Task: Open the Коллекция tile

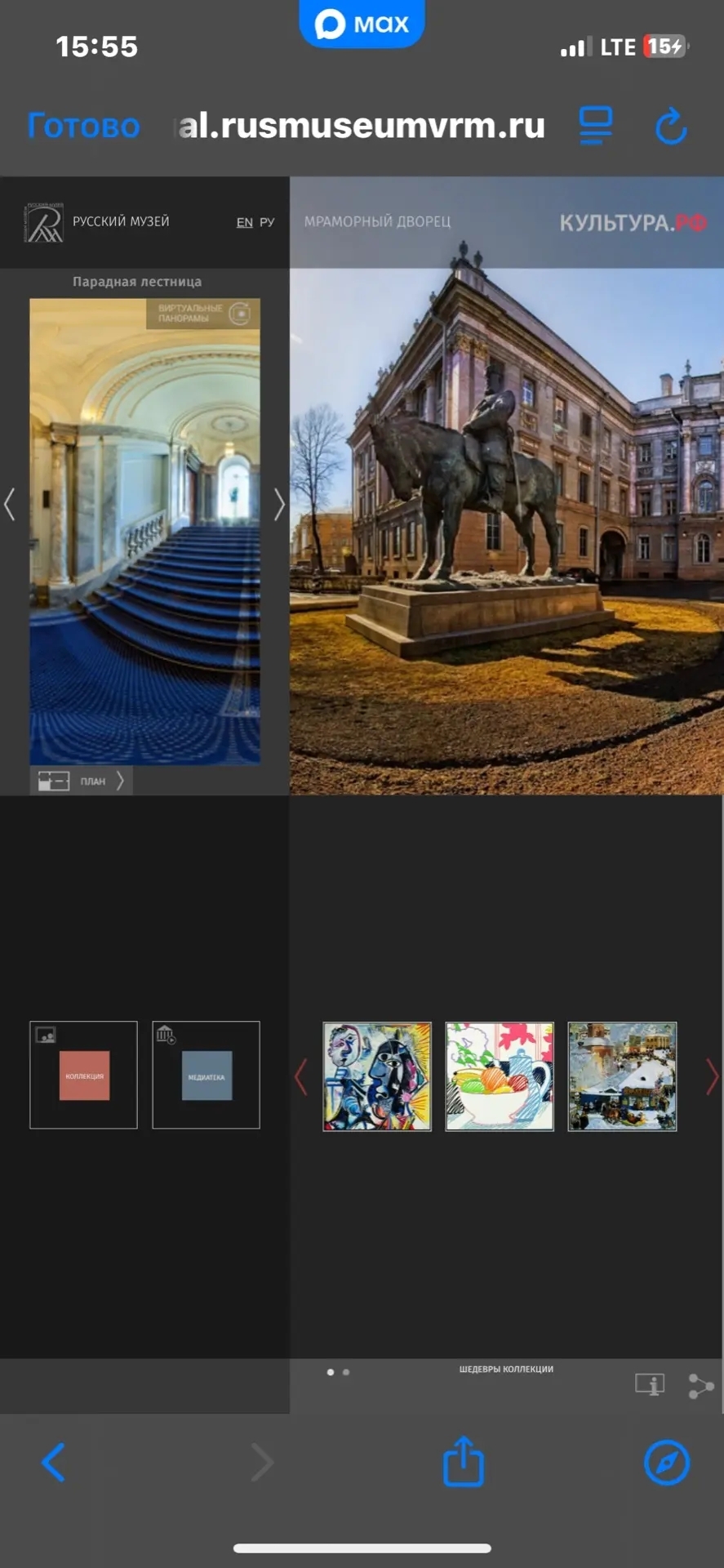Action: click(x=84, y=1075)
